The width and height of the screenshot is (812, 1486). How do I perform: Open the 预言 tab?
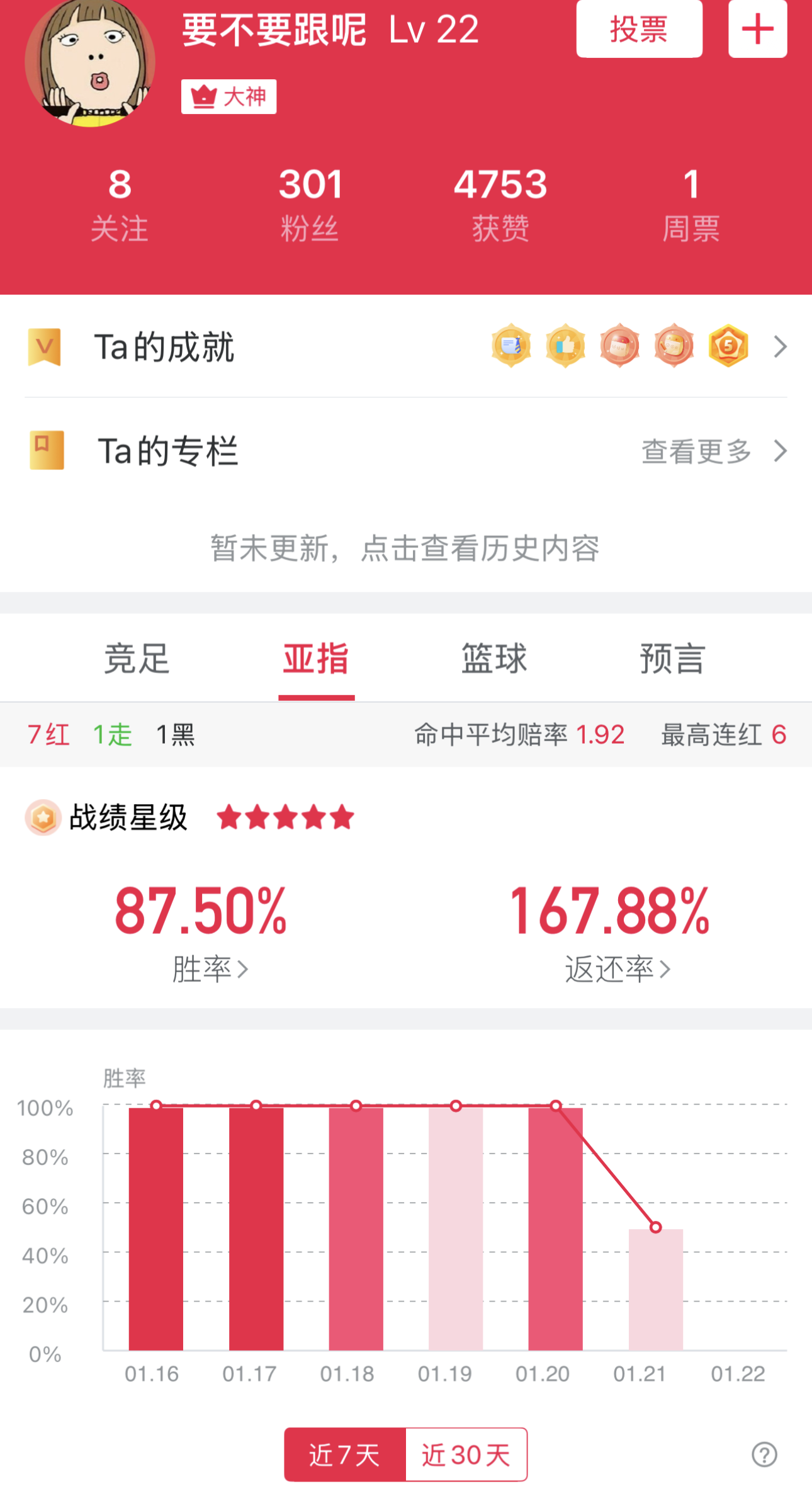click(x=672, y=659)
